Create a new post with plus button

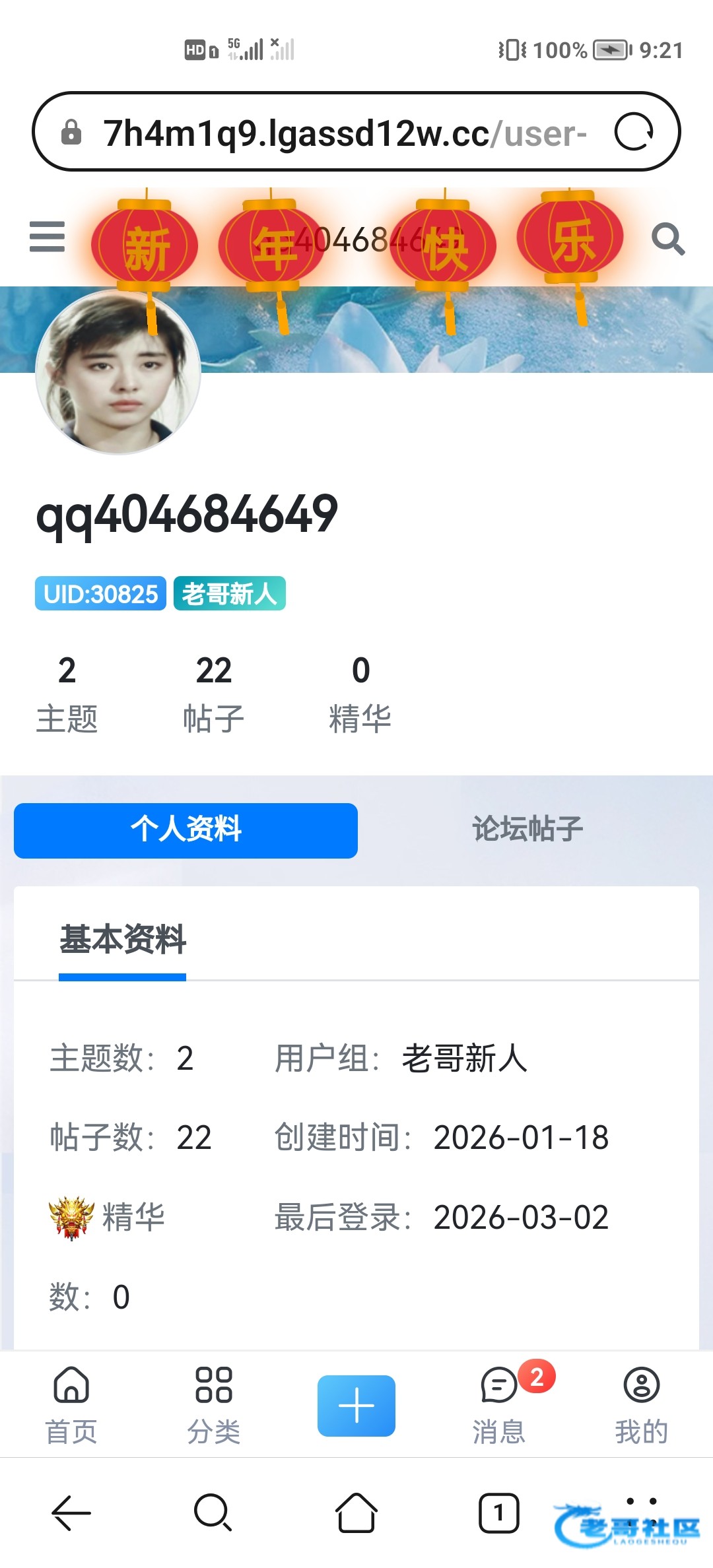pyautogui.click(x=356, y=1406)
